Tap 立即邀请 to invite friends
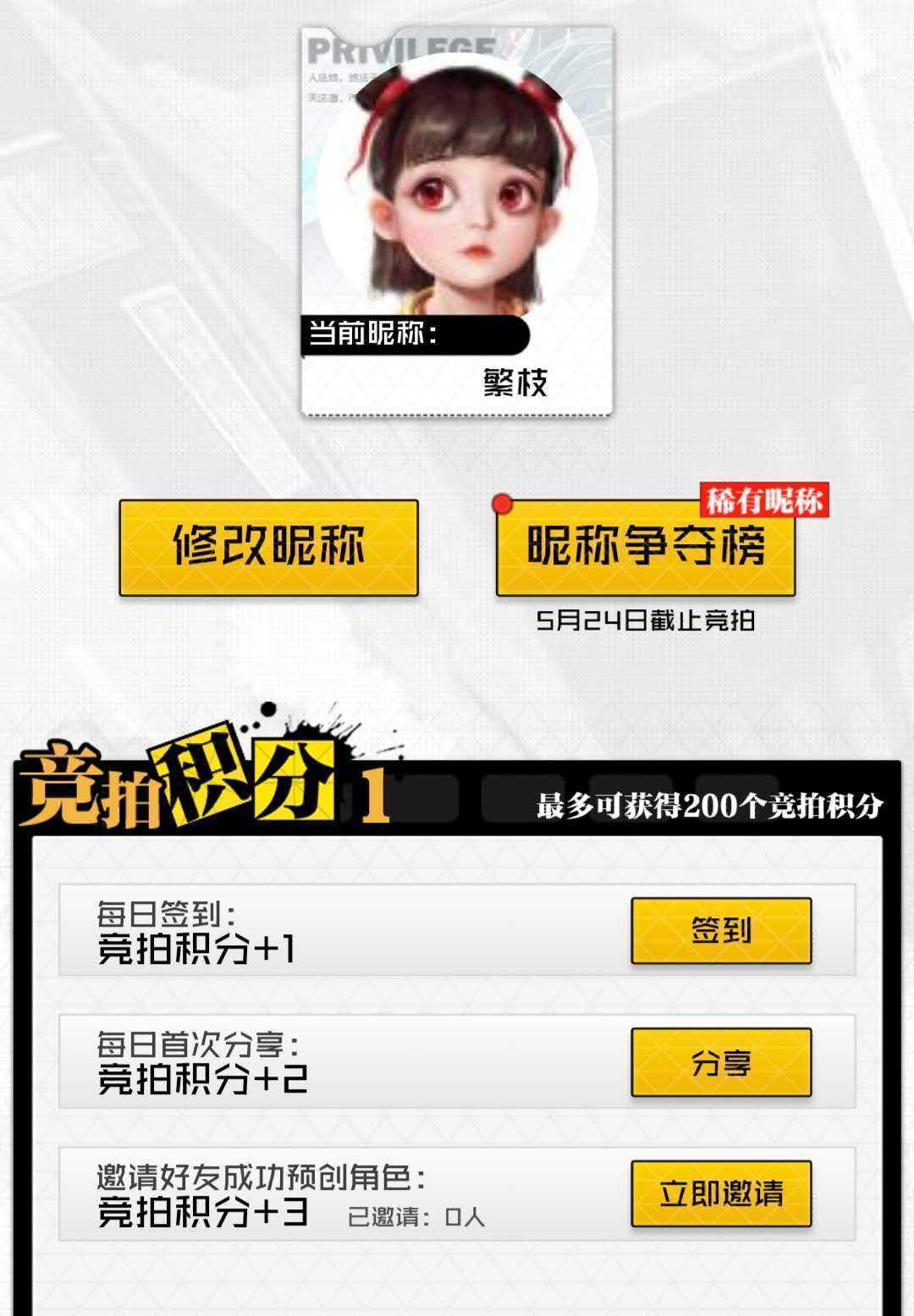 tap(721, 1193)
